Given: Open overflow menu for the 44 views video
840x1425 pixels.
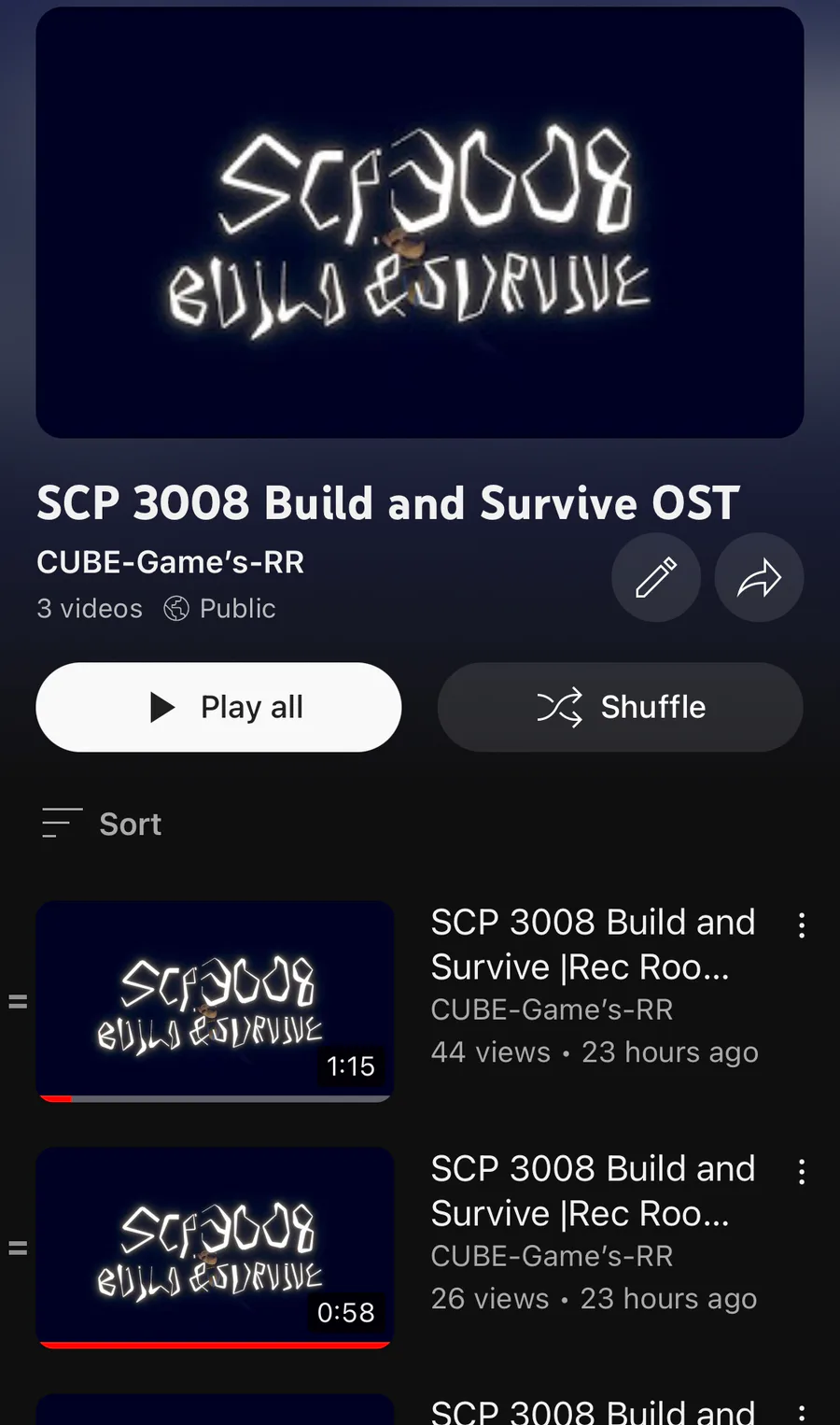Looking at the screenshot, I should (x=802, y=925).
